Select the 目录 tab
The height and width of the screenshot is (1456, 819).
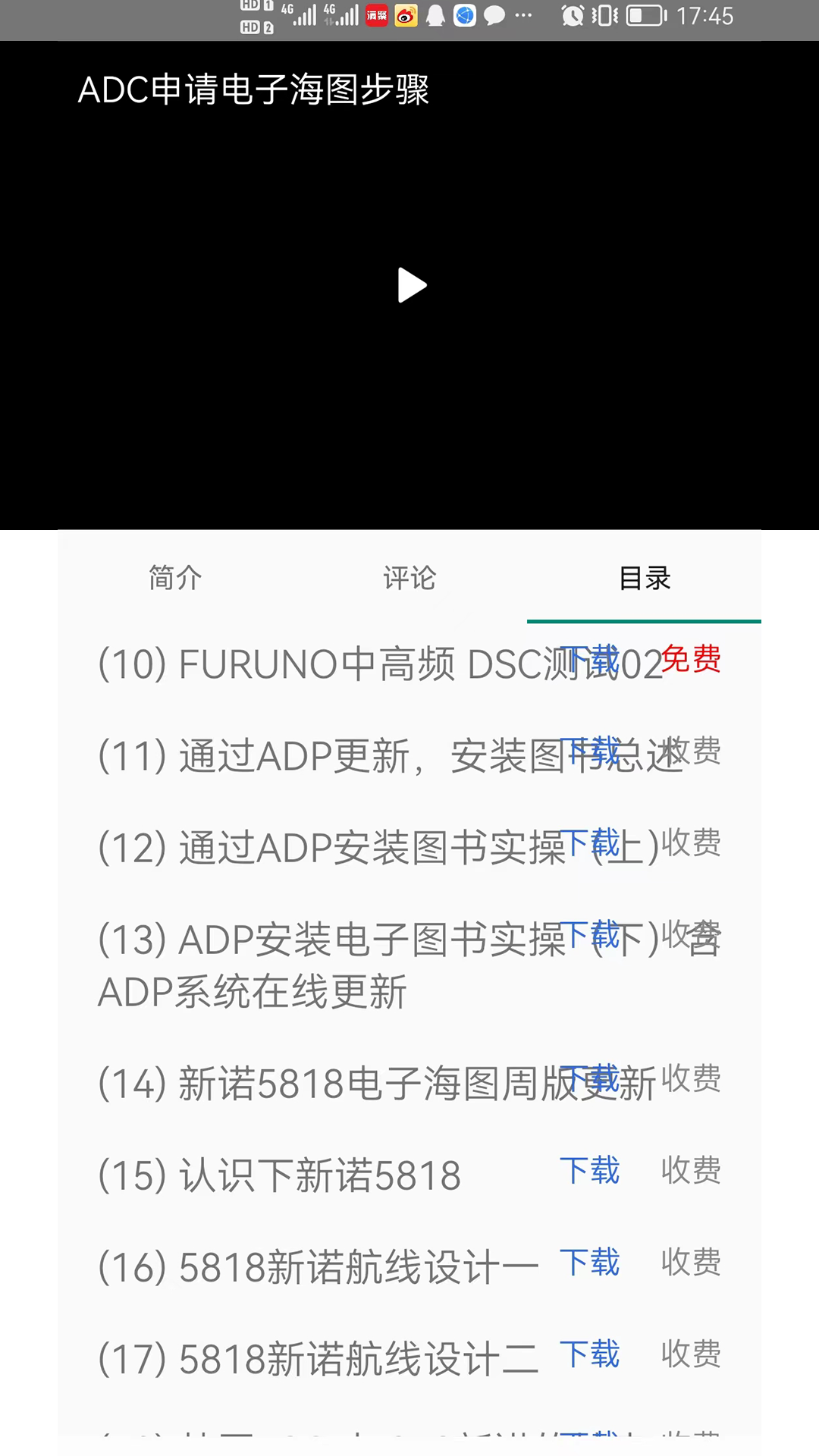coord(643,578)
